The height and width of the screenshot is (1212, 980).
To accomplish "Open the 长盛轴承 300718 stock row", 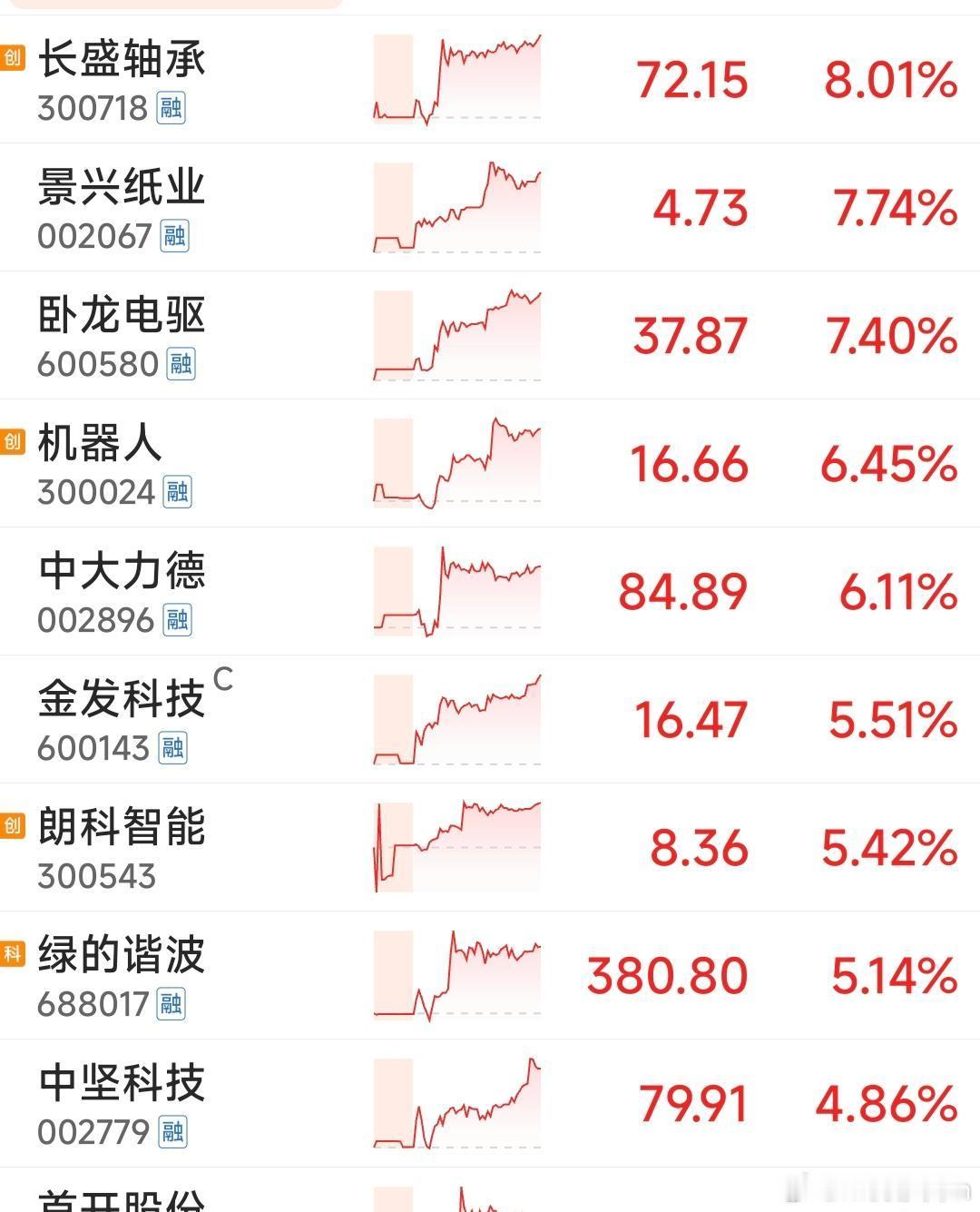I will (490, 79).
